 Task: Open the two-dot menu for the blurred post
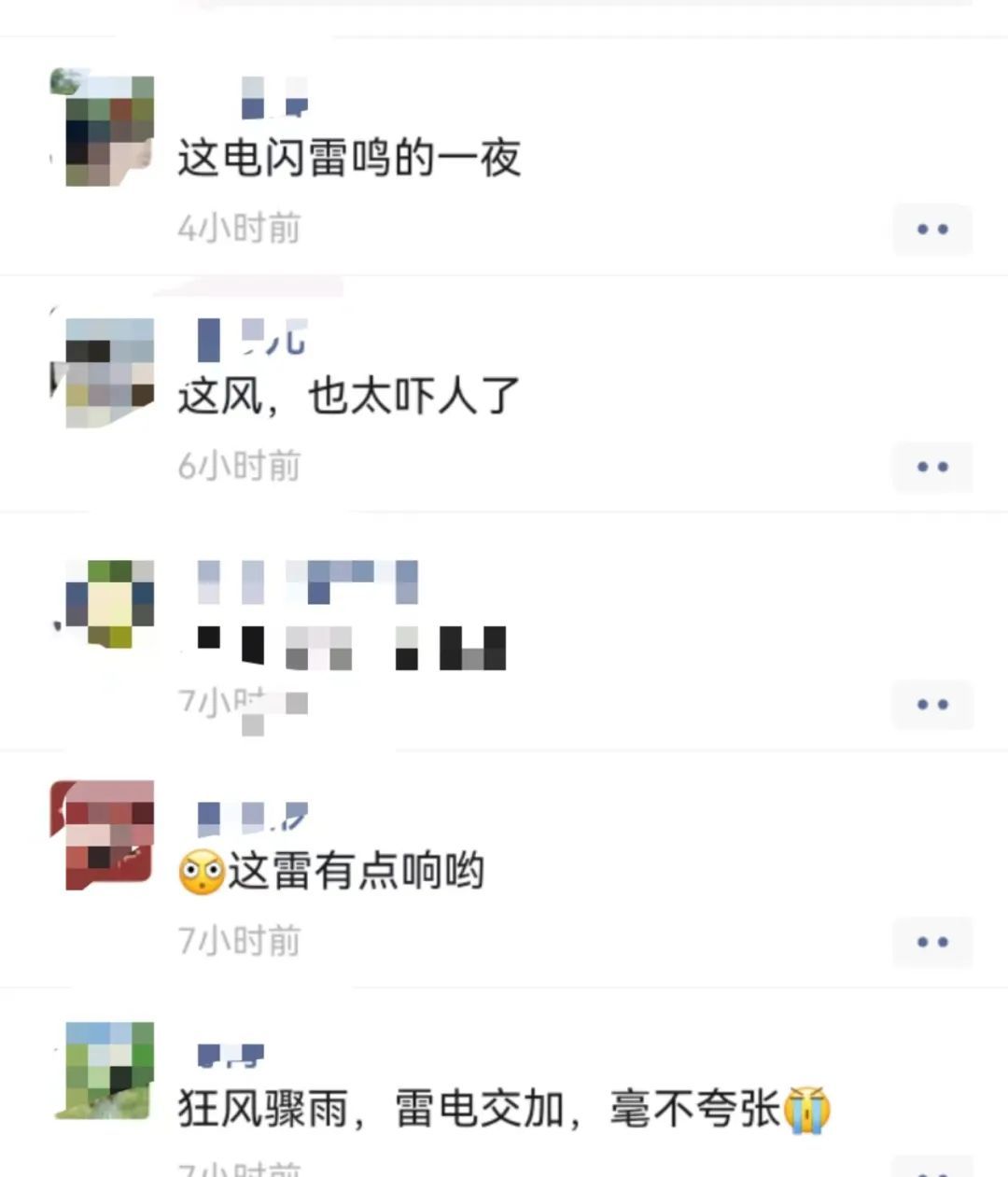tap(932, 705)
